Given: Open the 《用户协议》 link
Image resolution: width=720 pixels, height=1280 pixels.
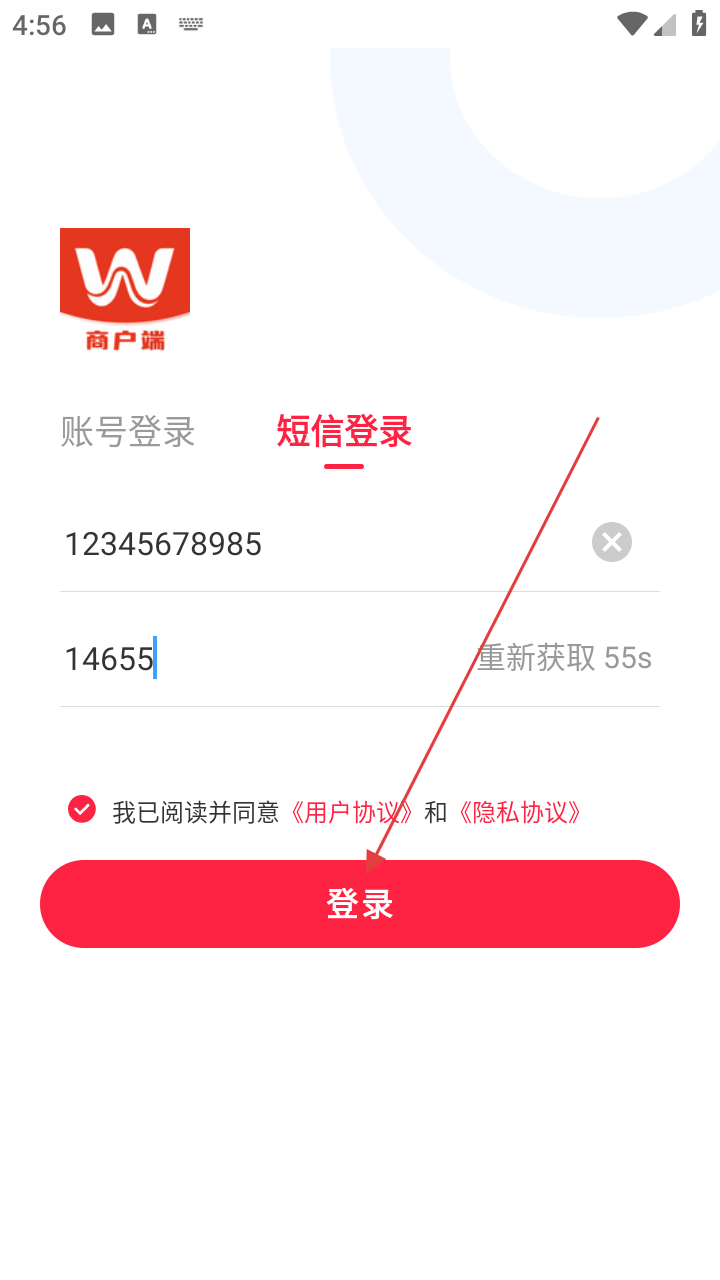Looking at the screenshot, I should [x=351, y=812].
